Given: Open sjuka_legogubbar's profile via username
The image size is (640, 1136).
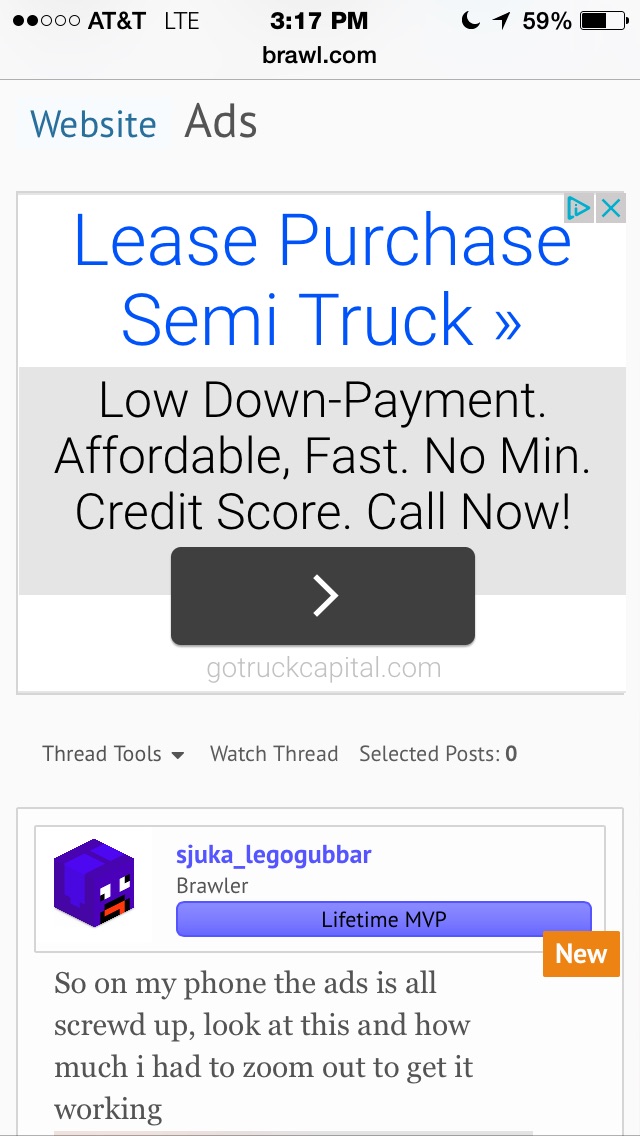Looking at the screenshot, I should click(273, 855).
